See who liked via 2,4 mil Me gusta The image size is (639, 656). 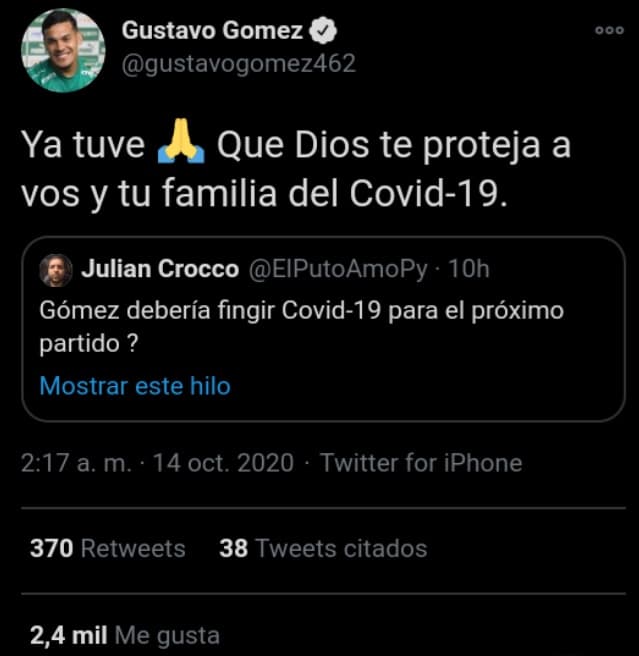[125, 635]
